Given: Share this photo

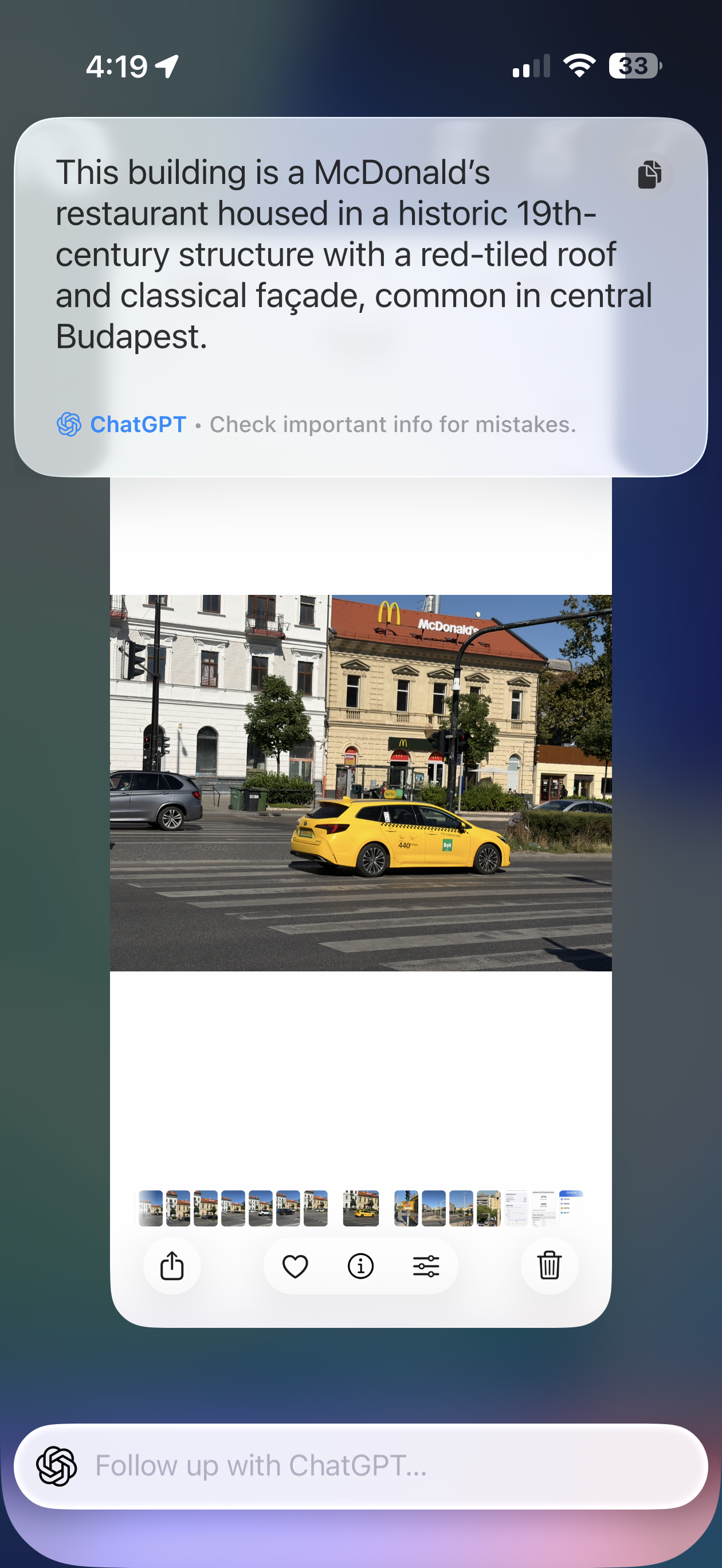Looking at the screenshot, I should click(x=172, y=1266).
